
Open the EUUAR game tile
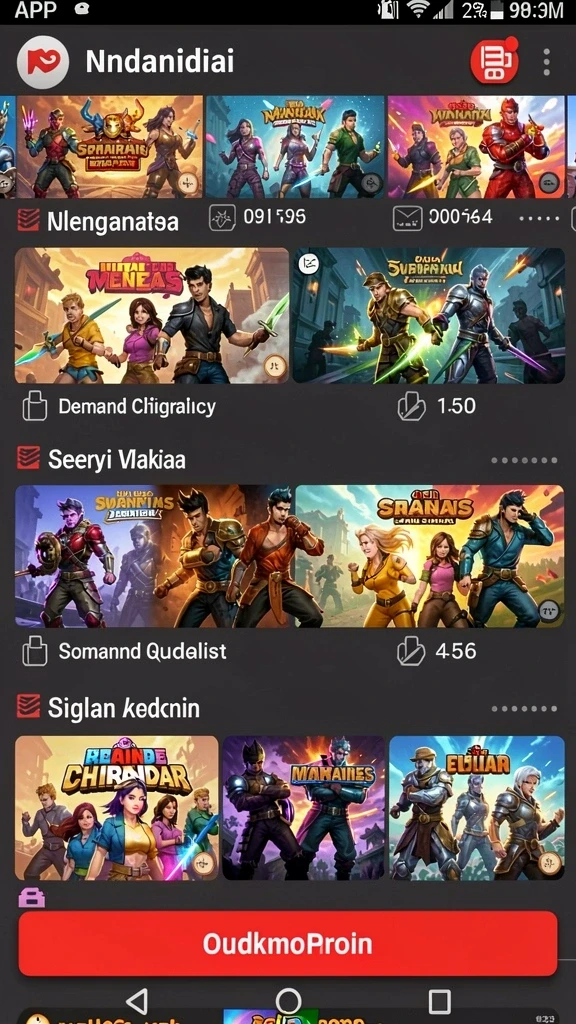coord(477,808)
